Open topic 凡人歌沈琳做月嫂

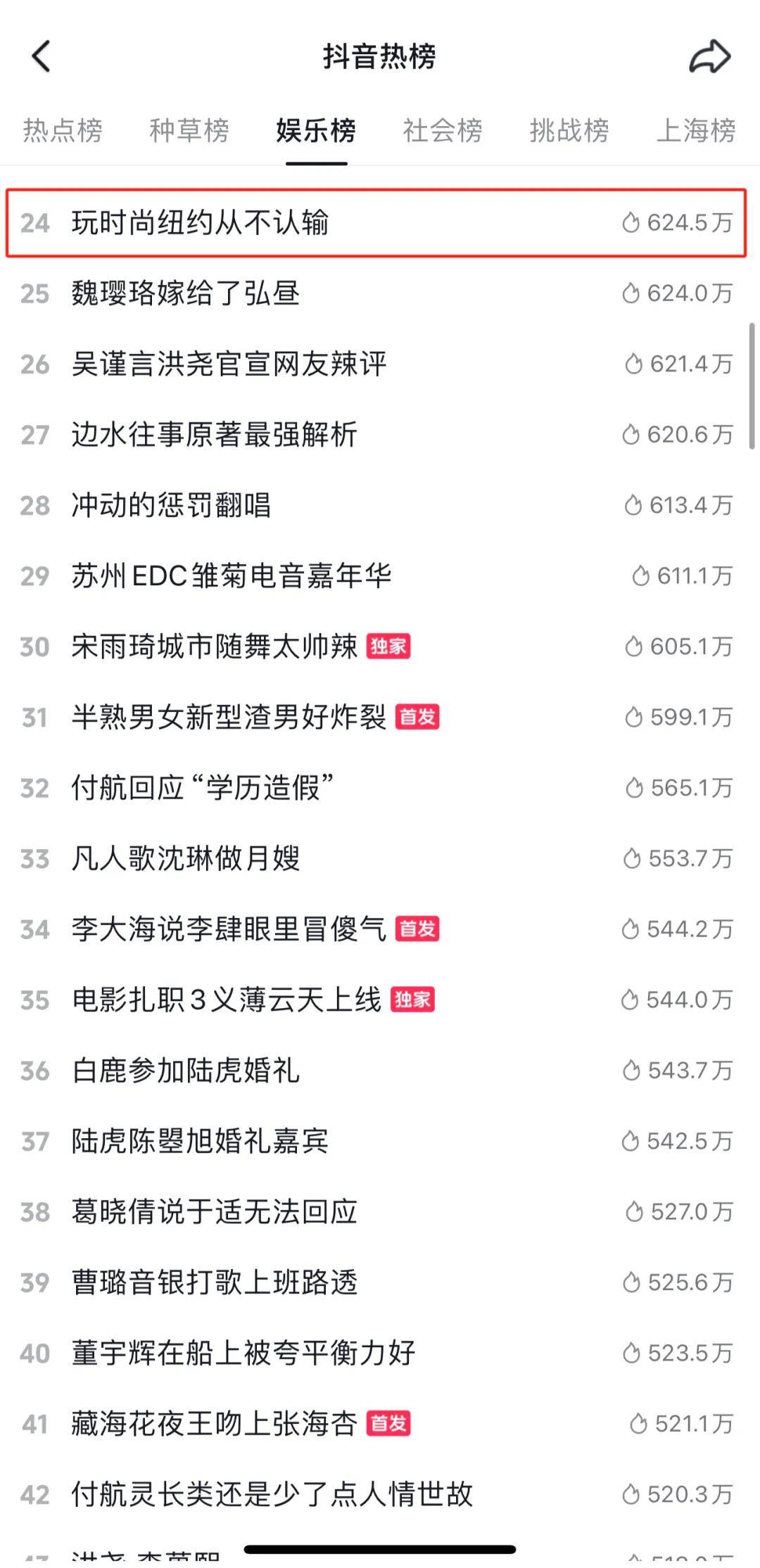coord(186,859)
